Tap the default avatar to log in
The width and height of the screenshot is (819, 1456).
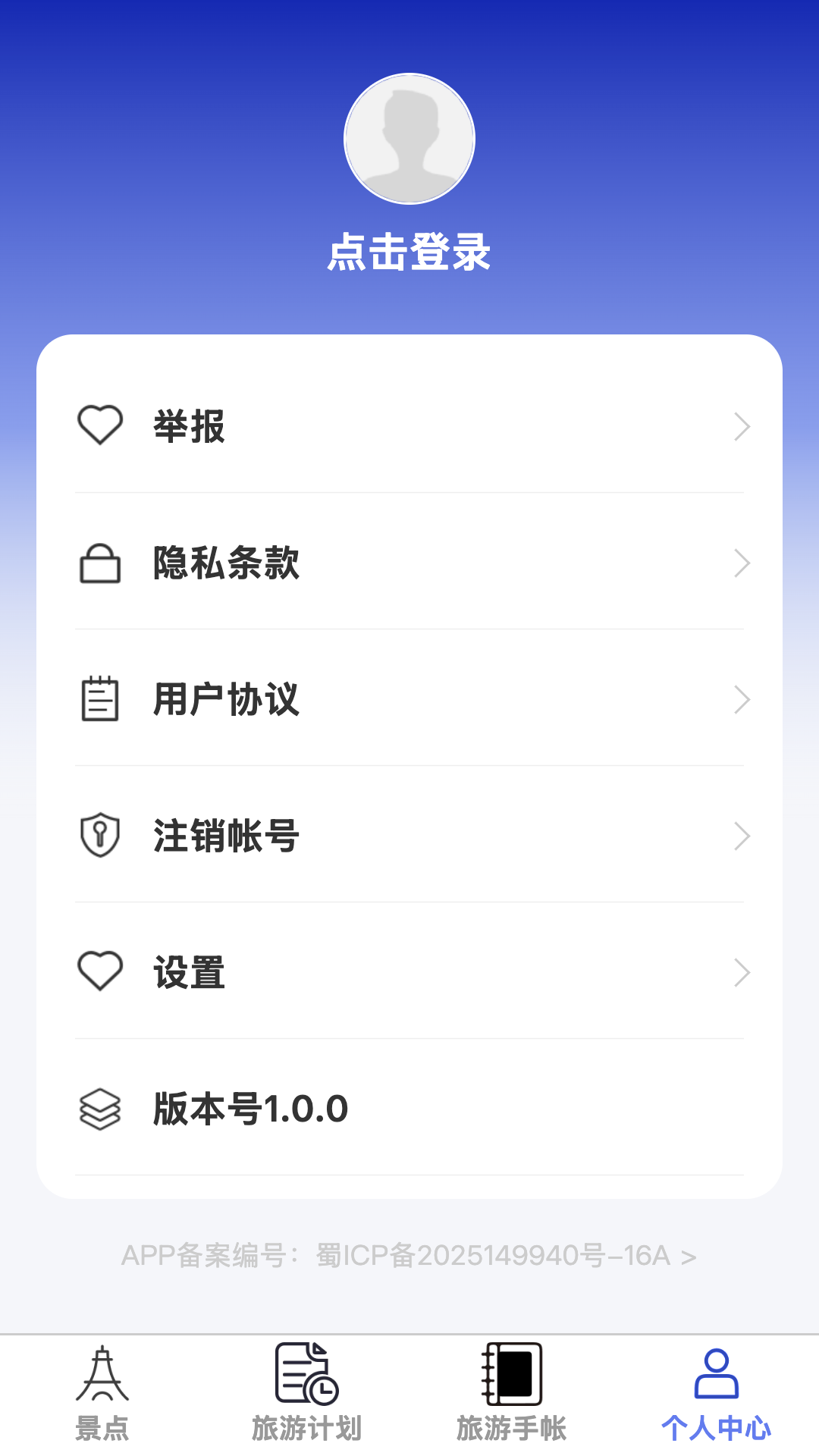point(409,139)
